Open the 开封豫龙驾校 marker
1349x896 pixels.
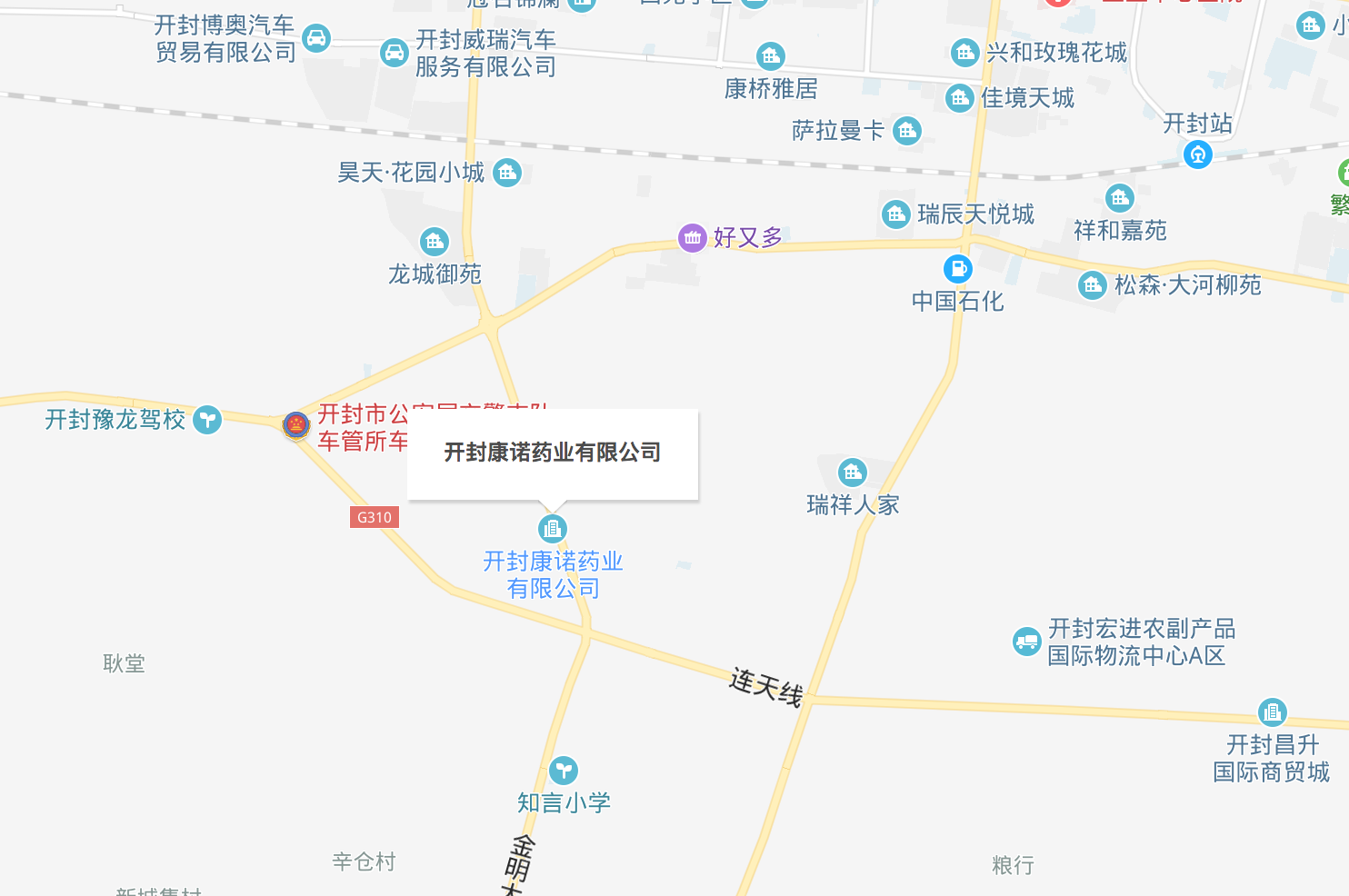coord(207,419)
